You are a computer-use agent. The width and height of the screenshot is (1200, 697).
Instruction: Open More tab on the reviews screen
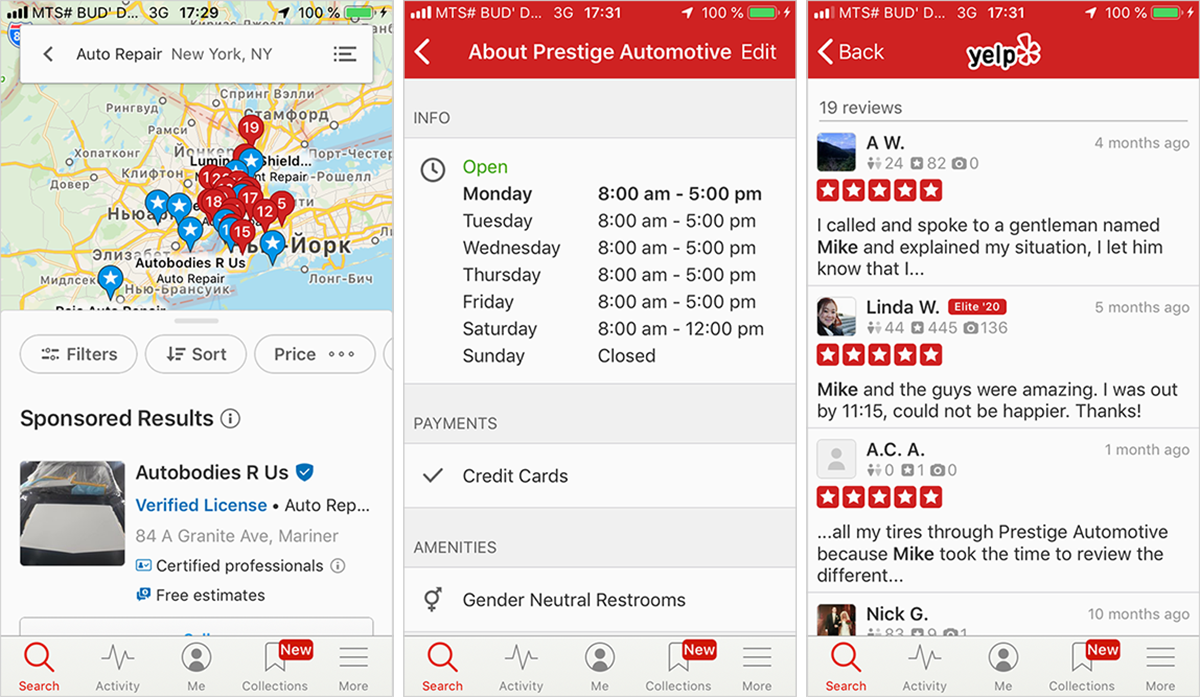point(1160,667)
